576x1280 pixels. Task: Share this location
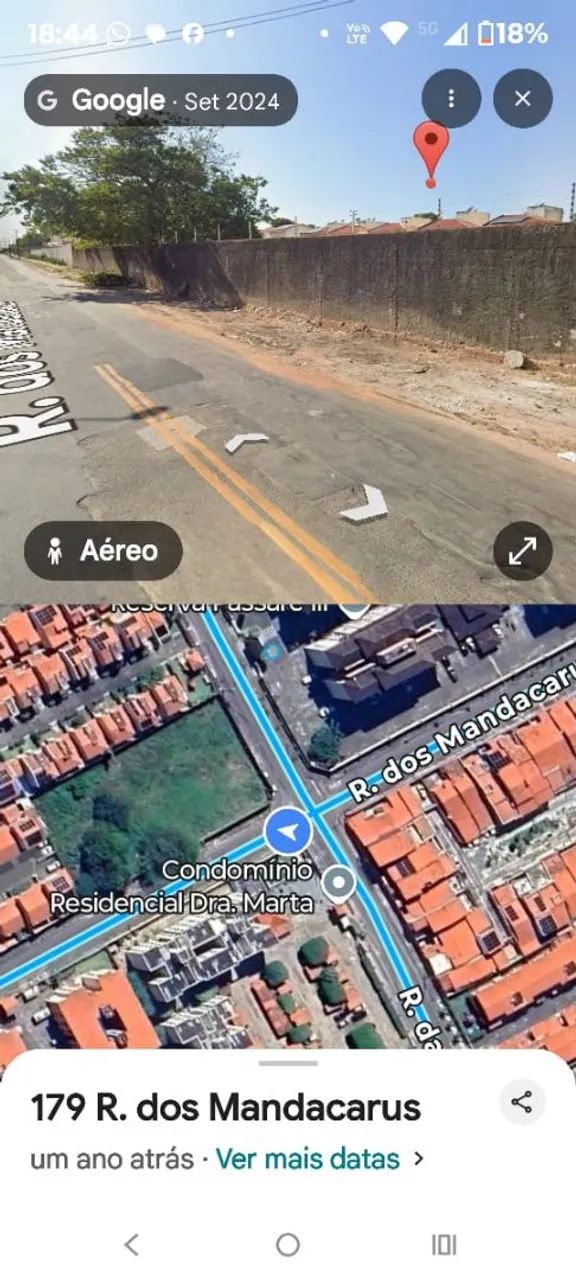point(521,1102)
